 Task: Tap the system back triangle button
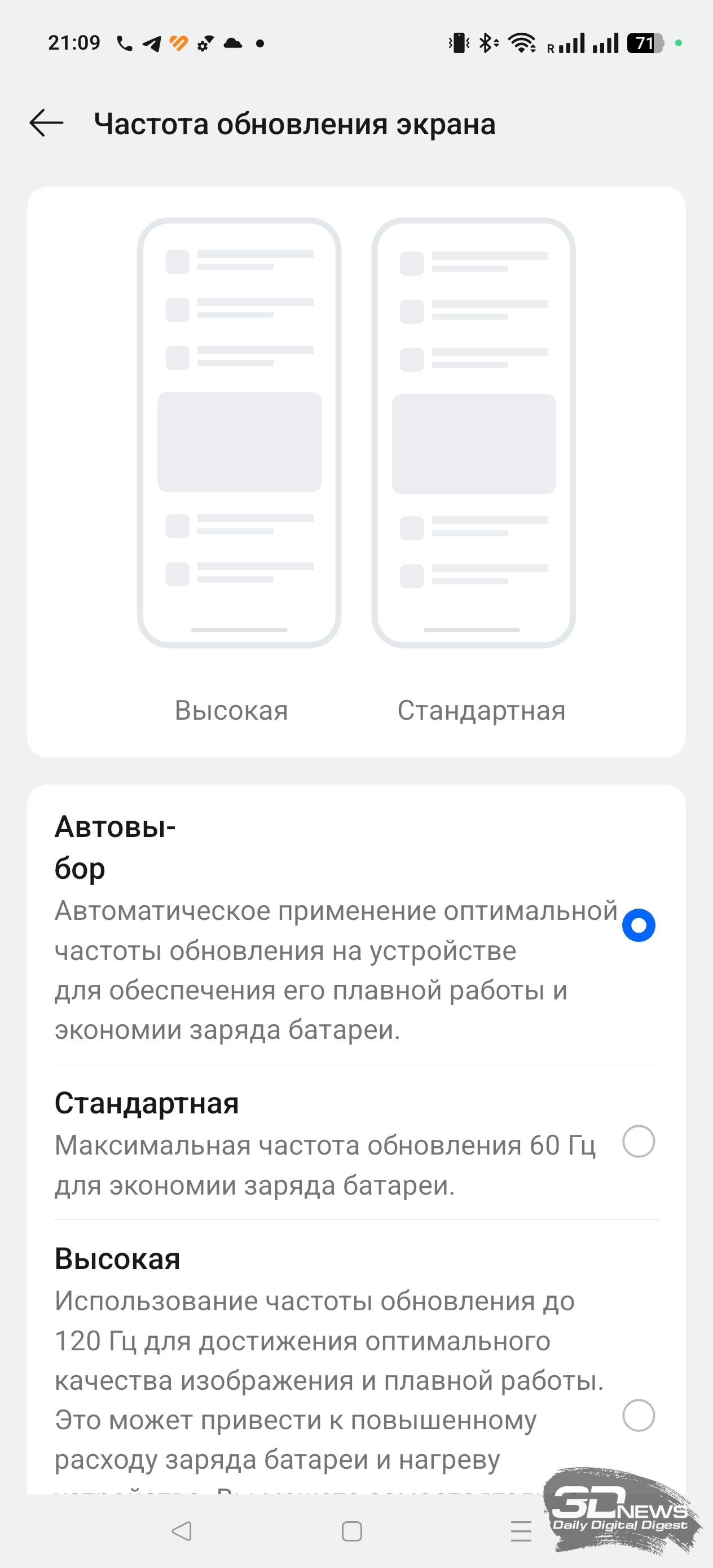click(x=182, y=1531)
